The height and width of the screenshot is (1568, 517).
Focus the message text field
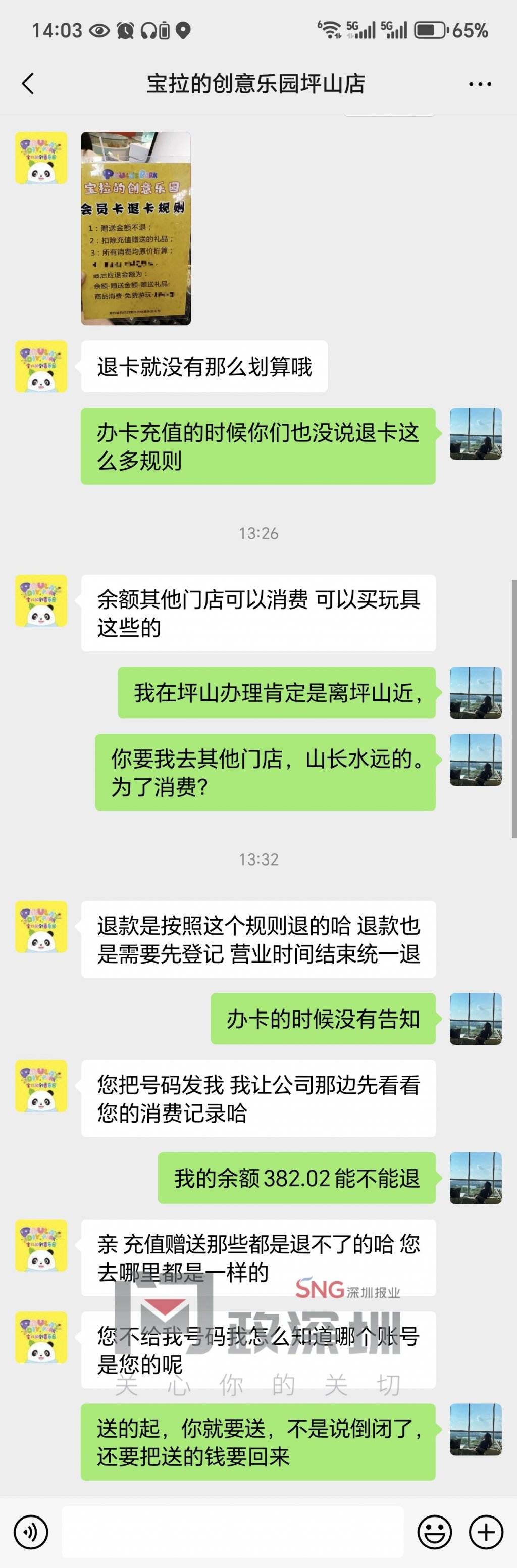[x=232, y=1532]
